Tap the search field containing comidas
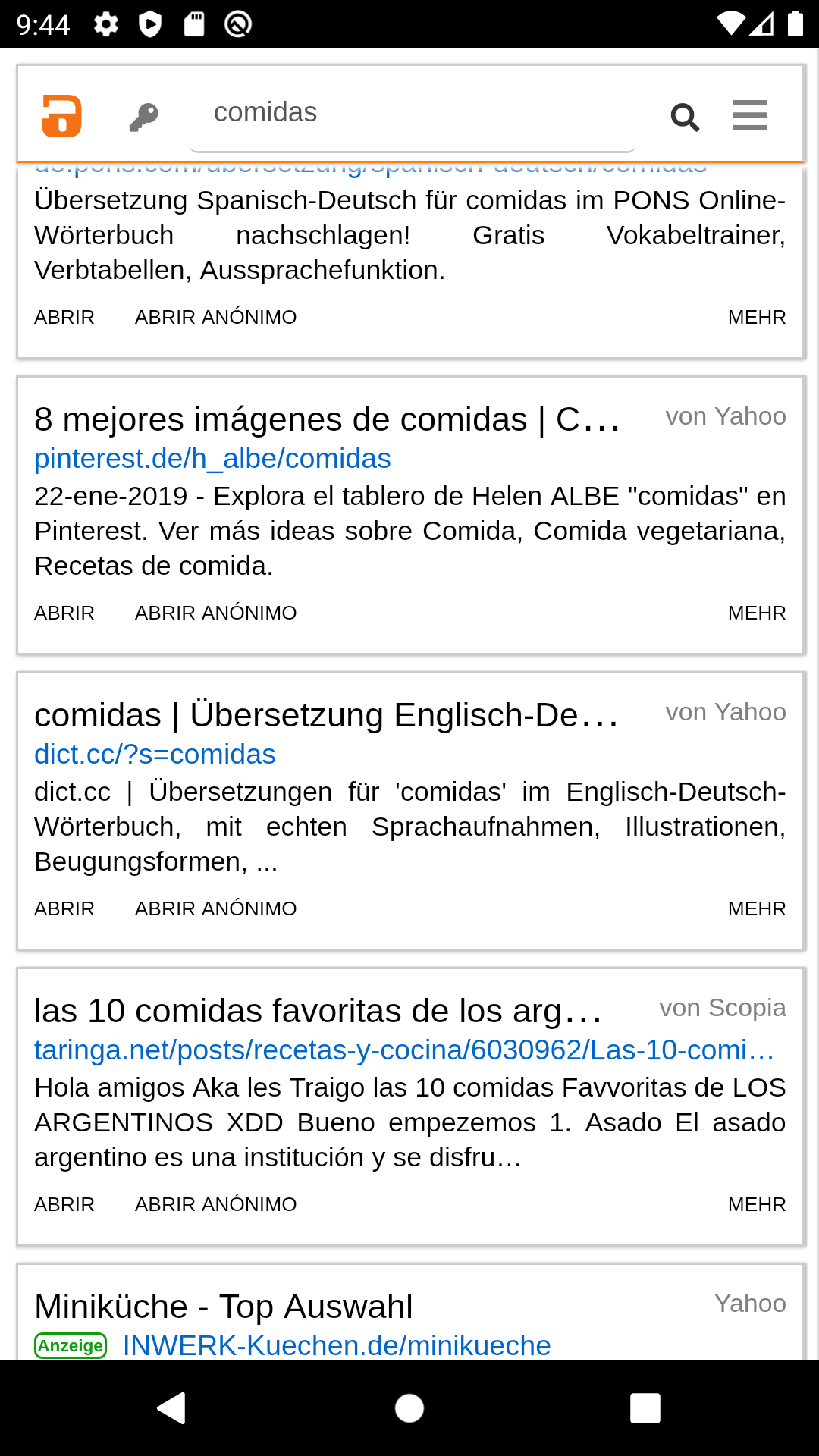819x1456 pixels. tap(412, 113)
